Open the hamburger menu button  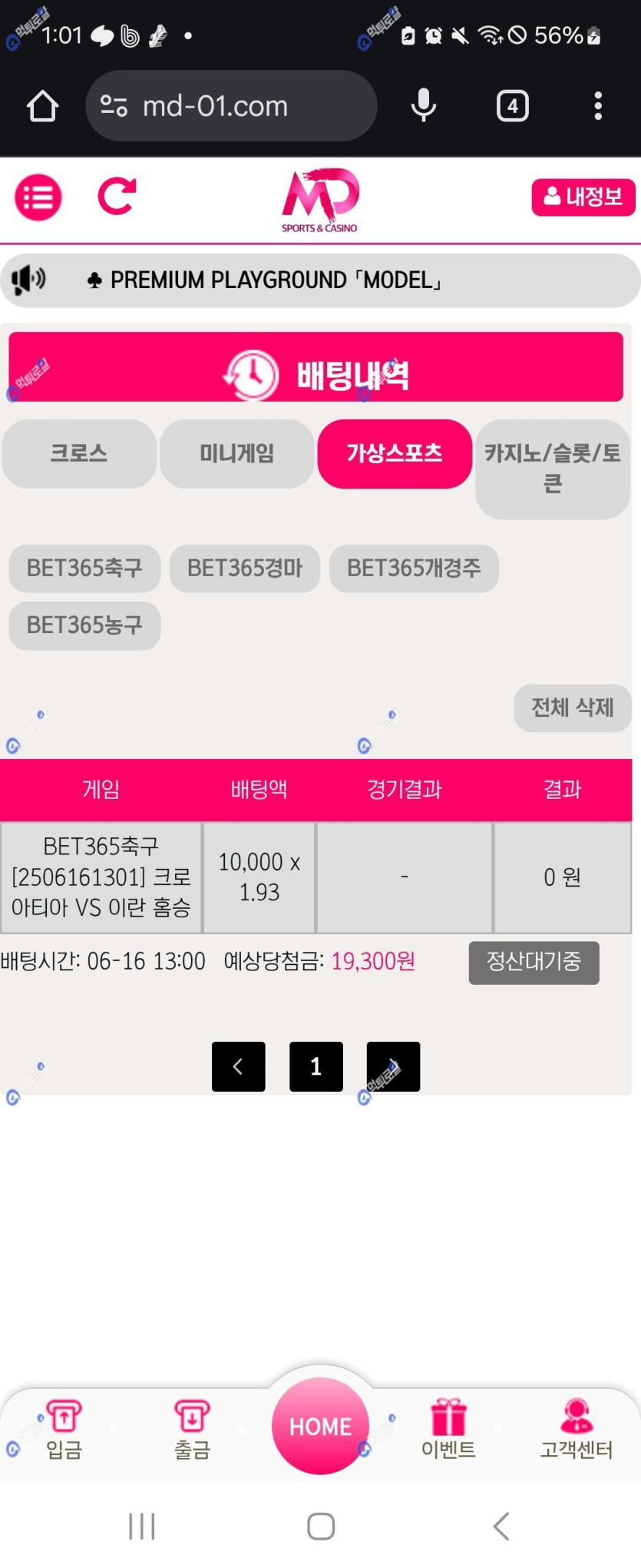tap(38, 197)
